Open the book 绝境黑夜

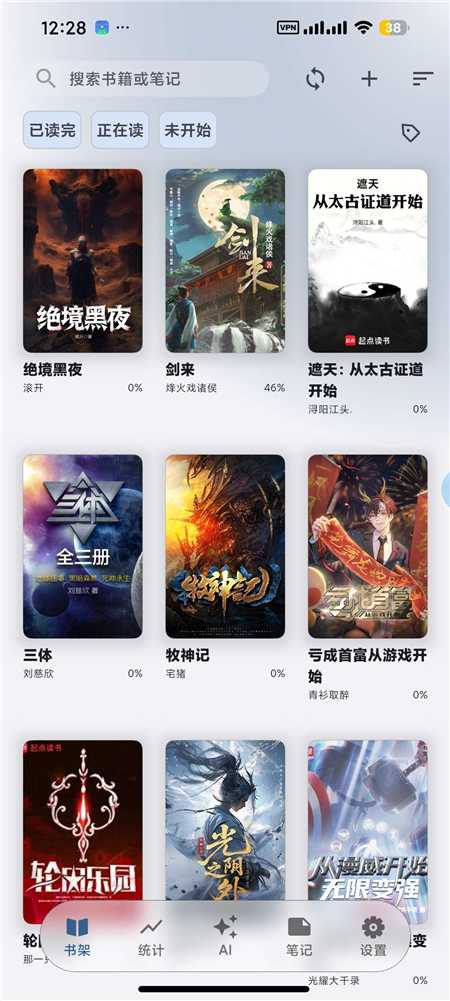coord(83,260)
